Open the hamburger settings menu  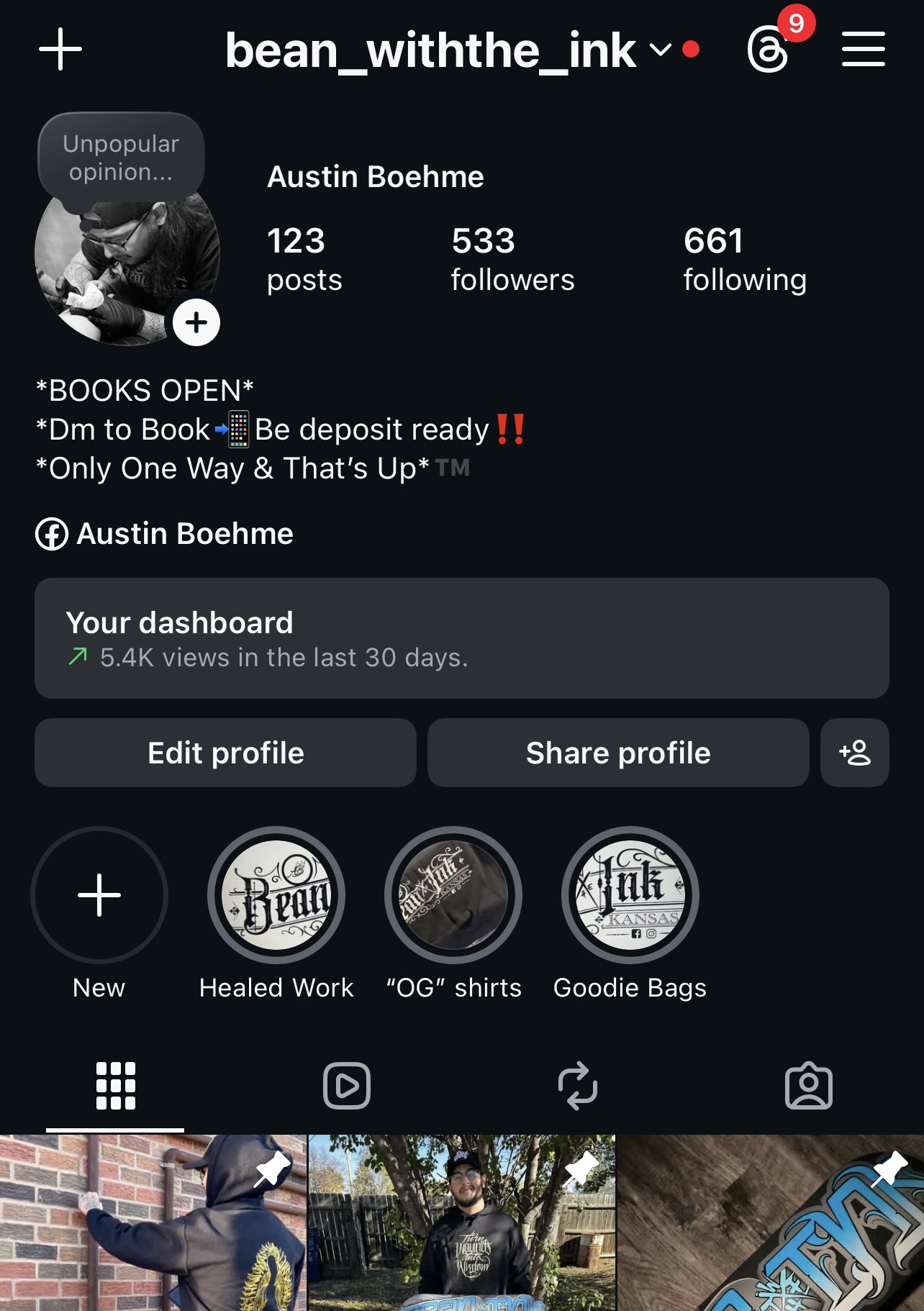pos(863,49)
